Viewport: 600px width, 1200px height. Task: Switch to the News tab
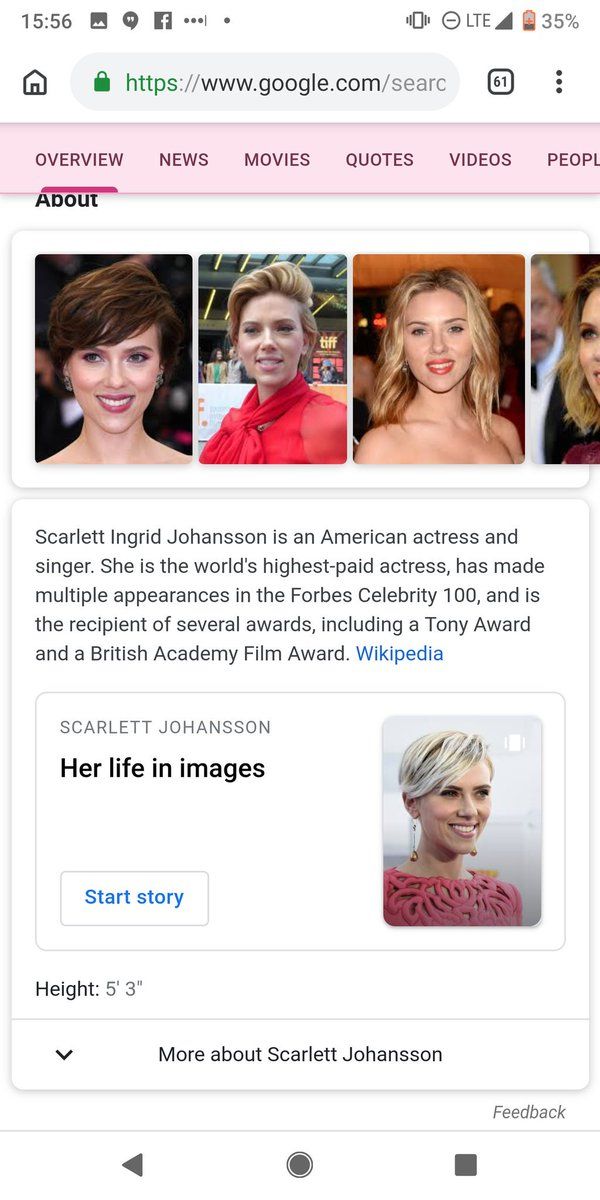coord(184,160)
